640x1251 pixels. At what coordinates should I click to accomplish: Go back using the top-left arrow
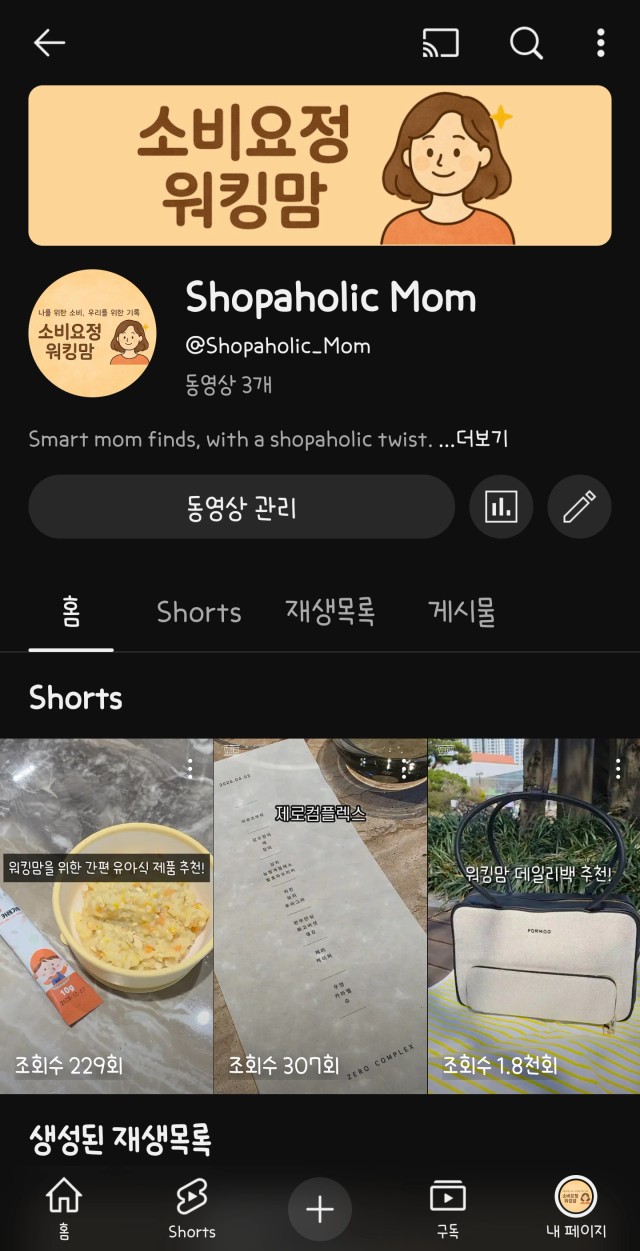pos(49,43)
